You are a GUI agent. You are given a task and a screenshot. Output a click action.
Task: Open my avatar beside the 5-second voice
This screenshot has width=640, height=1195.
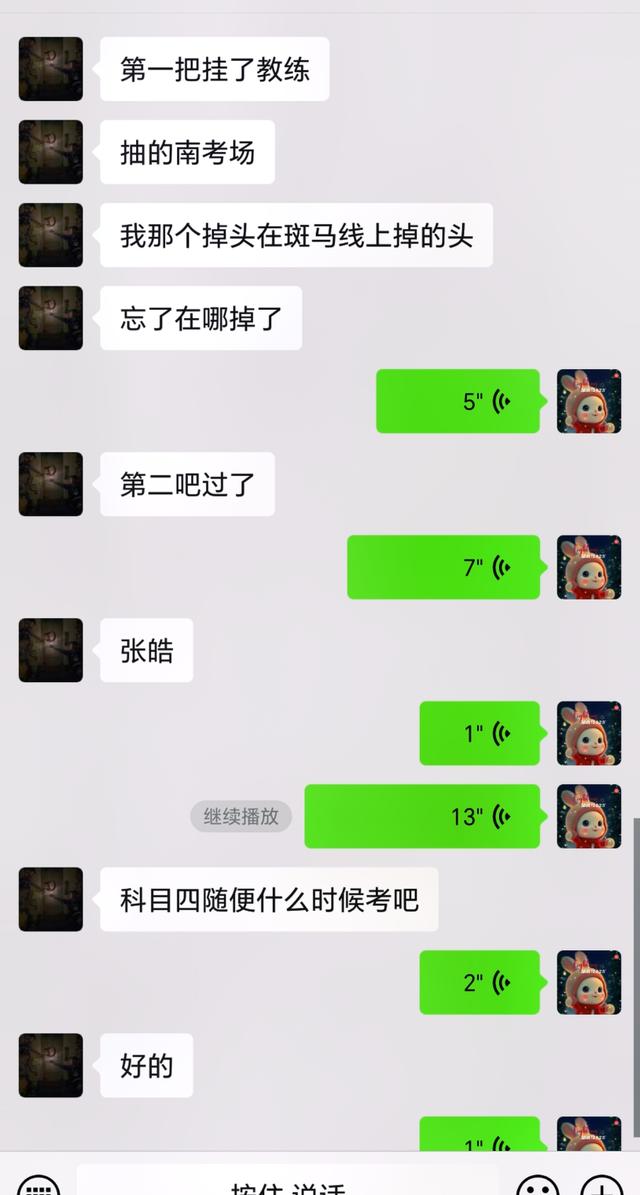point(589,401)
